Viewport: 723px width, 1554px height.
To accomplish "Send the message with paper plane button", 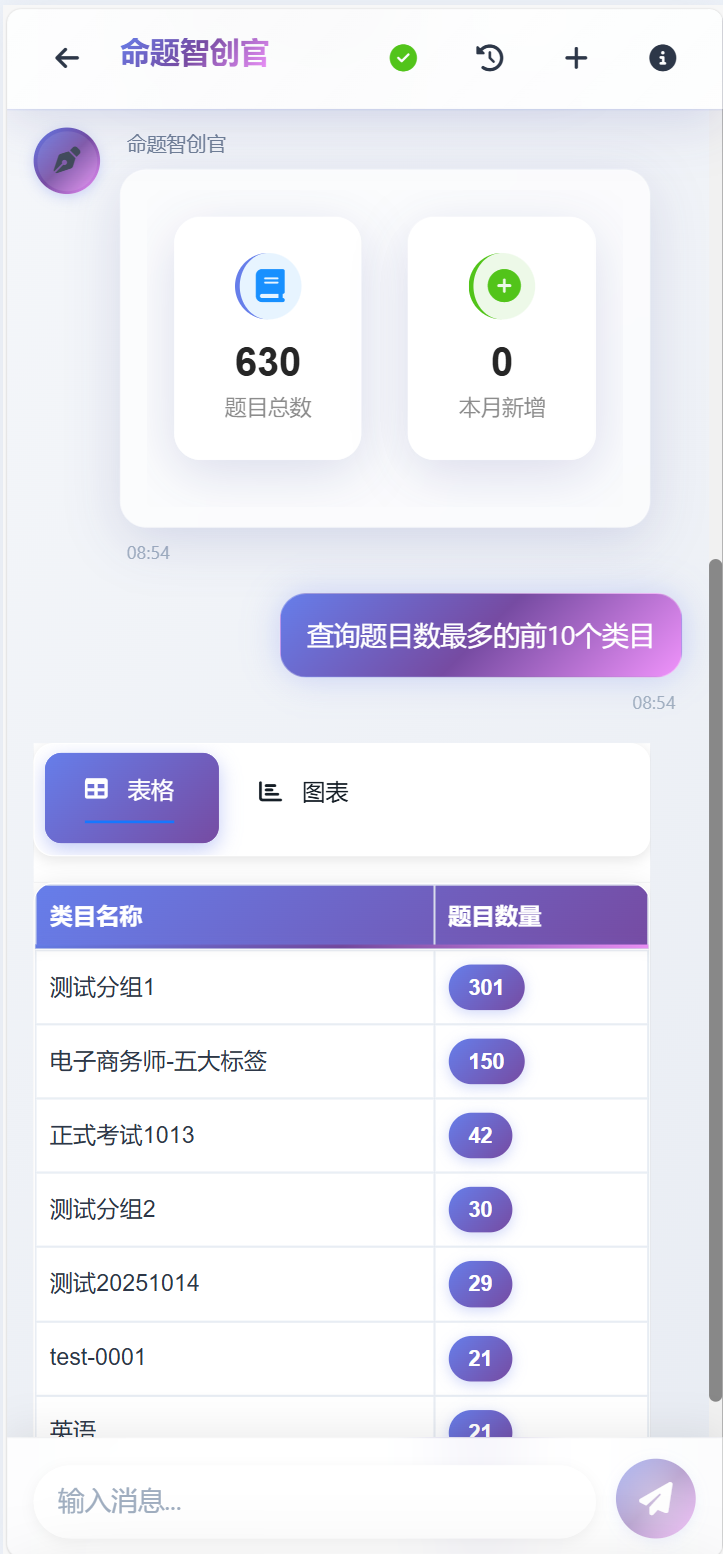I will point(655,1497).
